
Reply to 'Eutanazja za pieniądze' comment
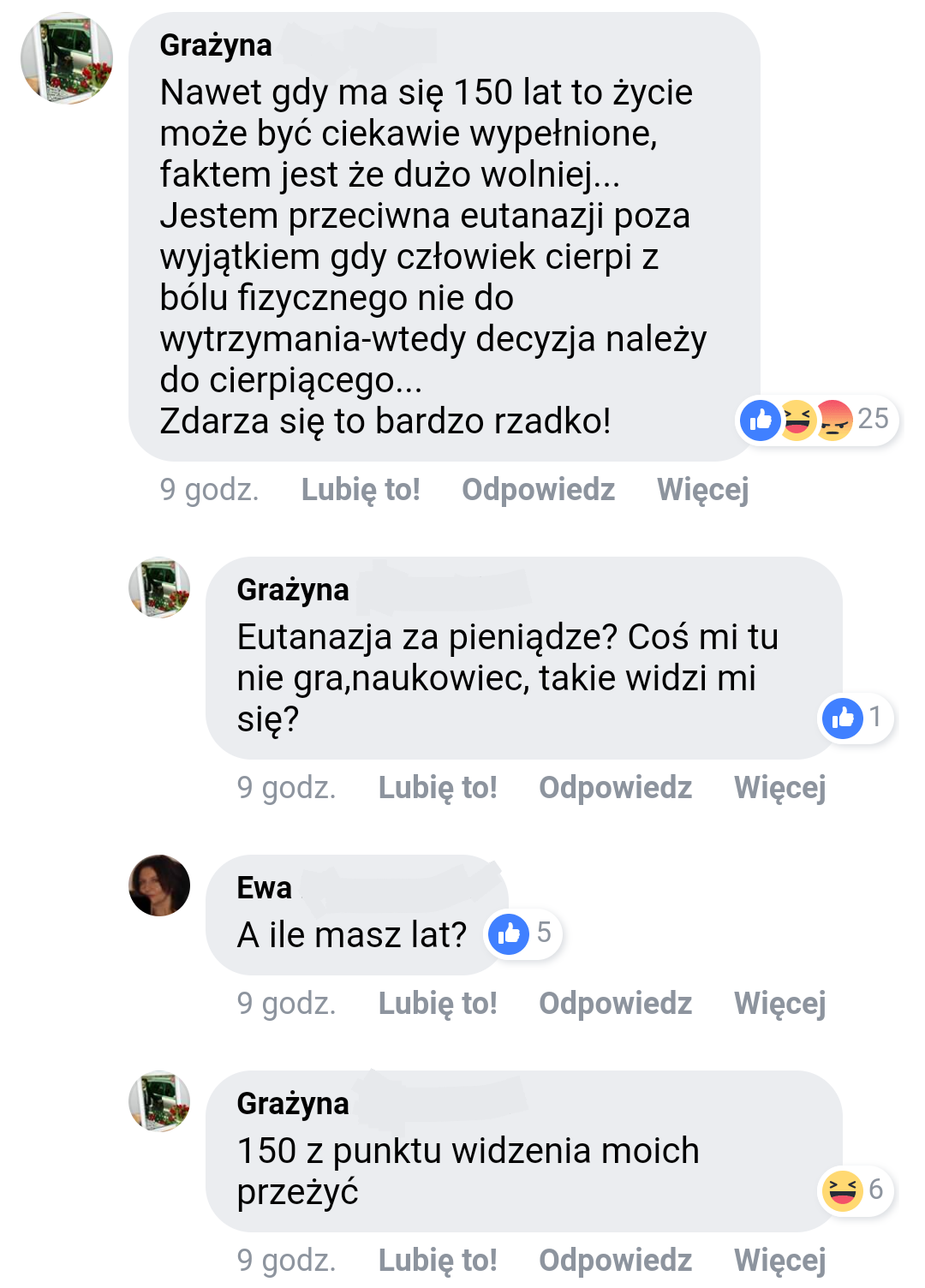615,788
